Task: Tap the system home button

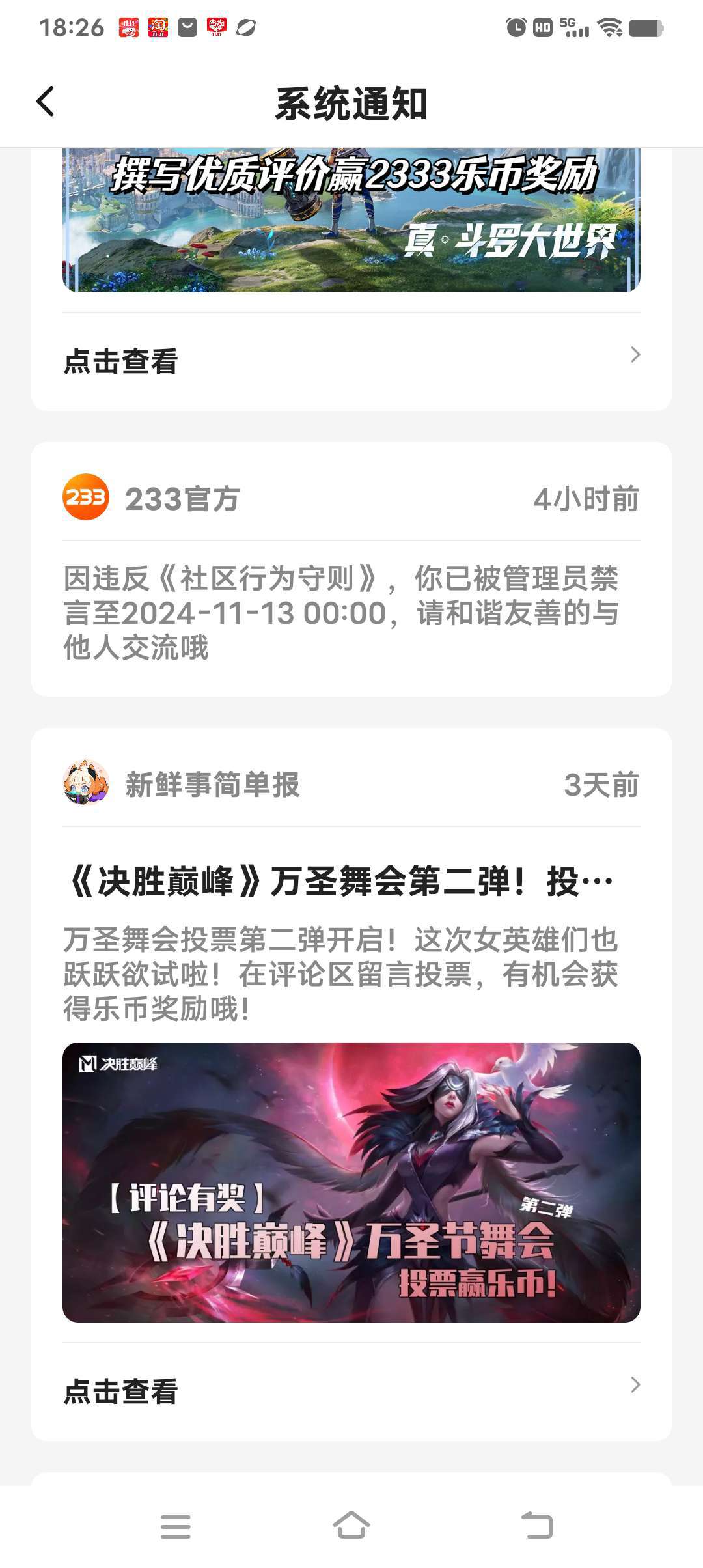Action: [351, 1526]
